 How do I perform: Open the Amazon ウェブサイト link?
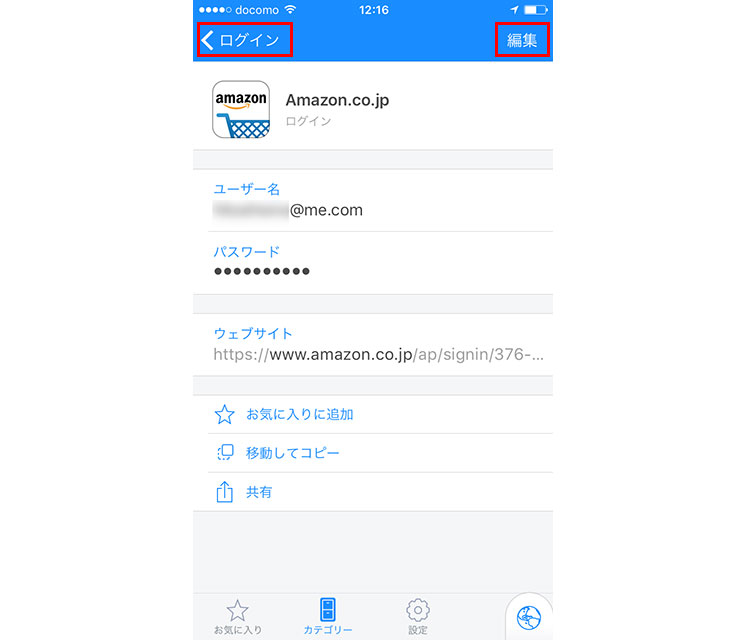378,345
